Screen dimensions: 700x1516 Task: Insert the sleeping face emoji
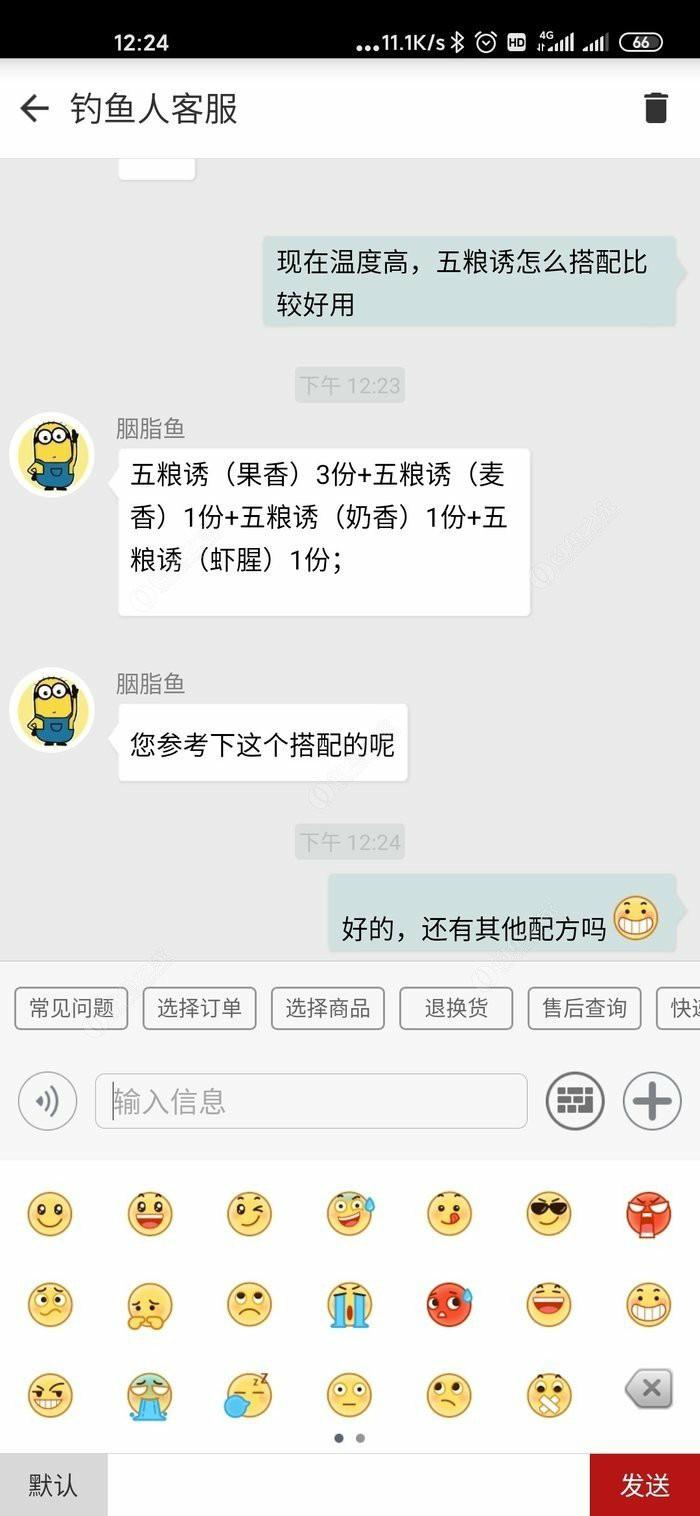pyautogui.click(x=248, y=1395)
